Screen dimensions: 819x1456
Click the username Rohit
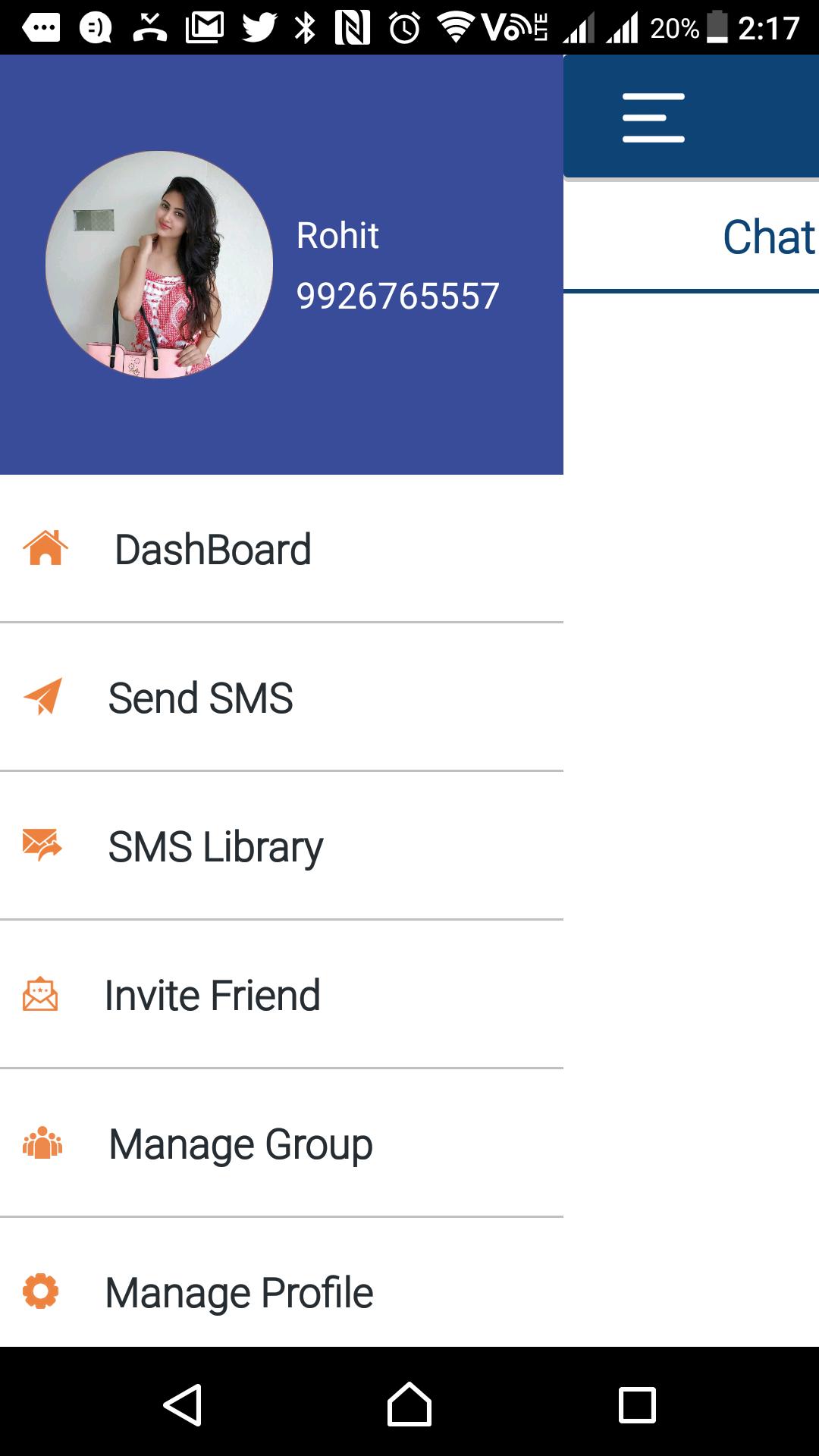pyautogui.click(x=338, y=236)
